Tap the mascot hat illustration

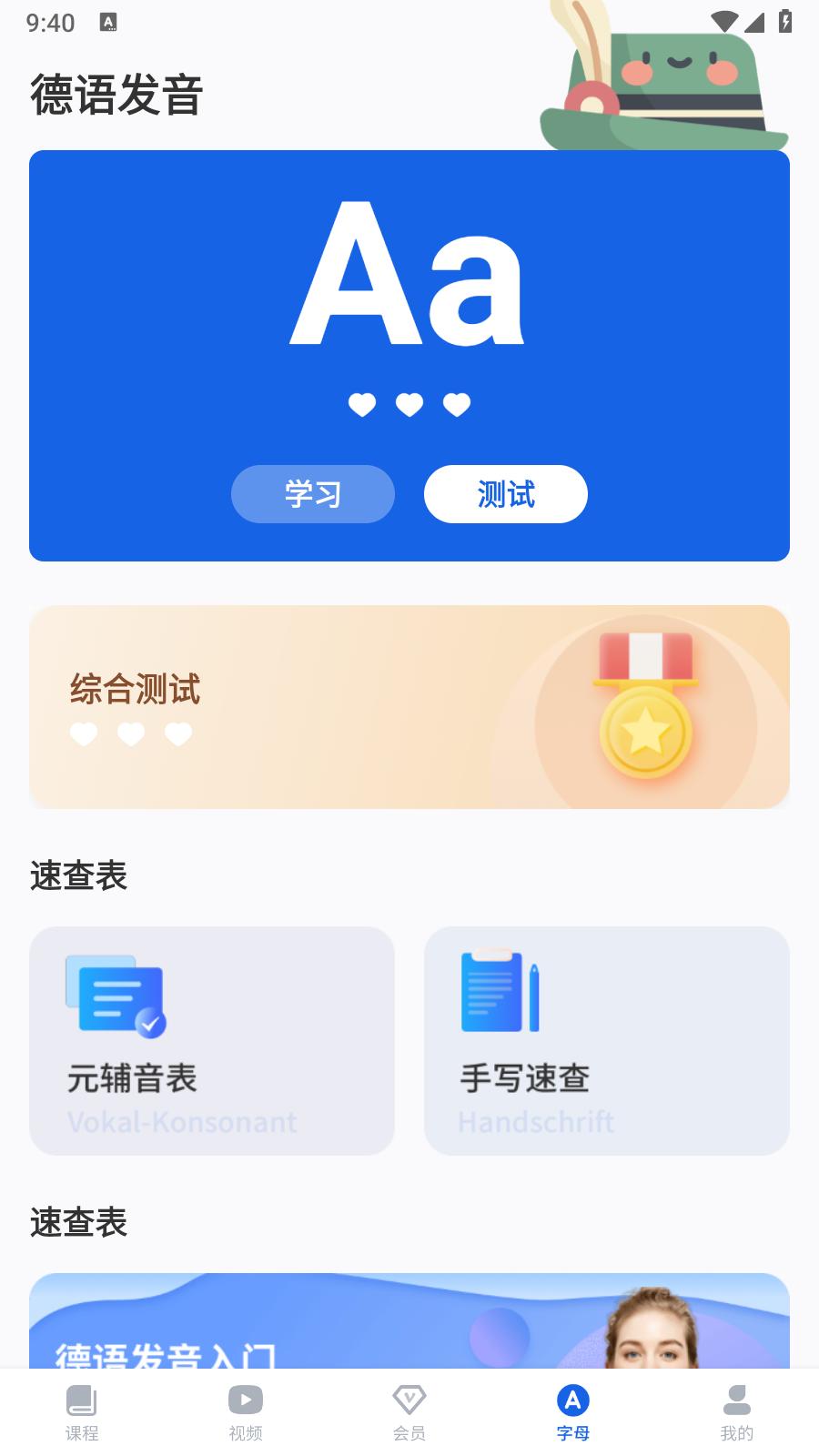click(x=664, y=77)
